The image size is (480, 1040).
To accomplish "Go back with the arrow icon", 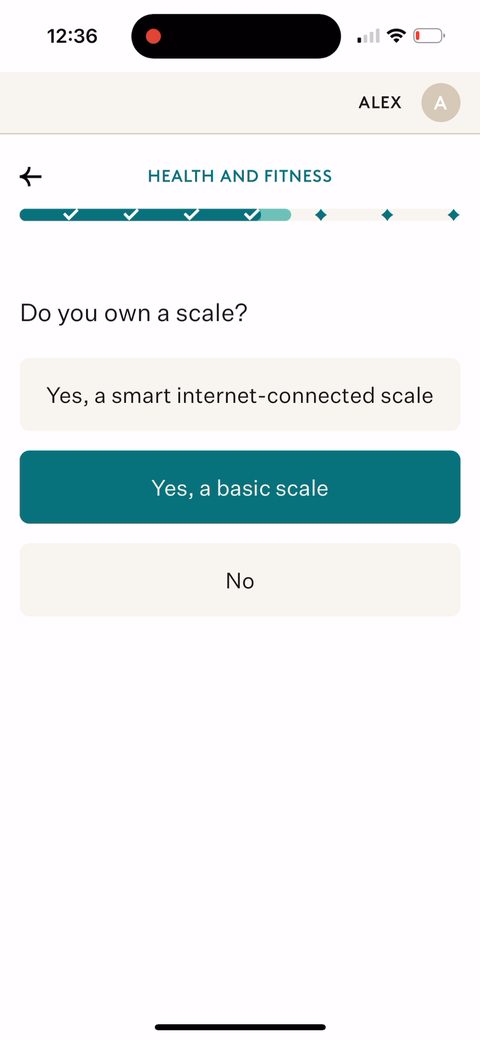I will tap(30, 176).
